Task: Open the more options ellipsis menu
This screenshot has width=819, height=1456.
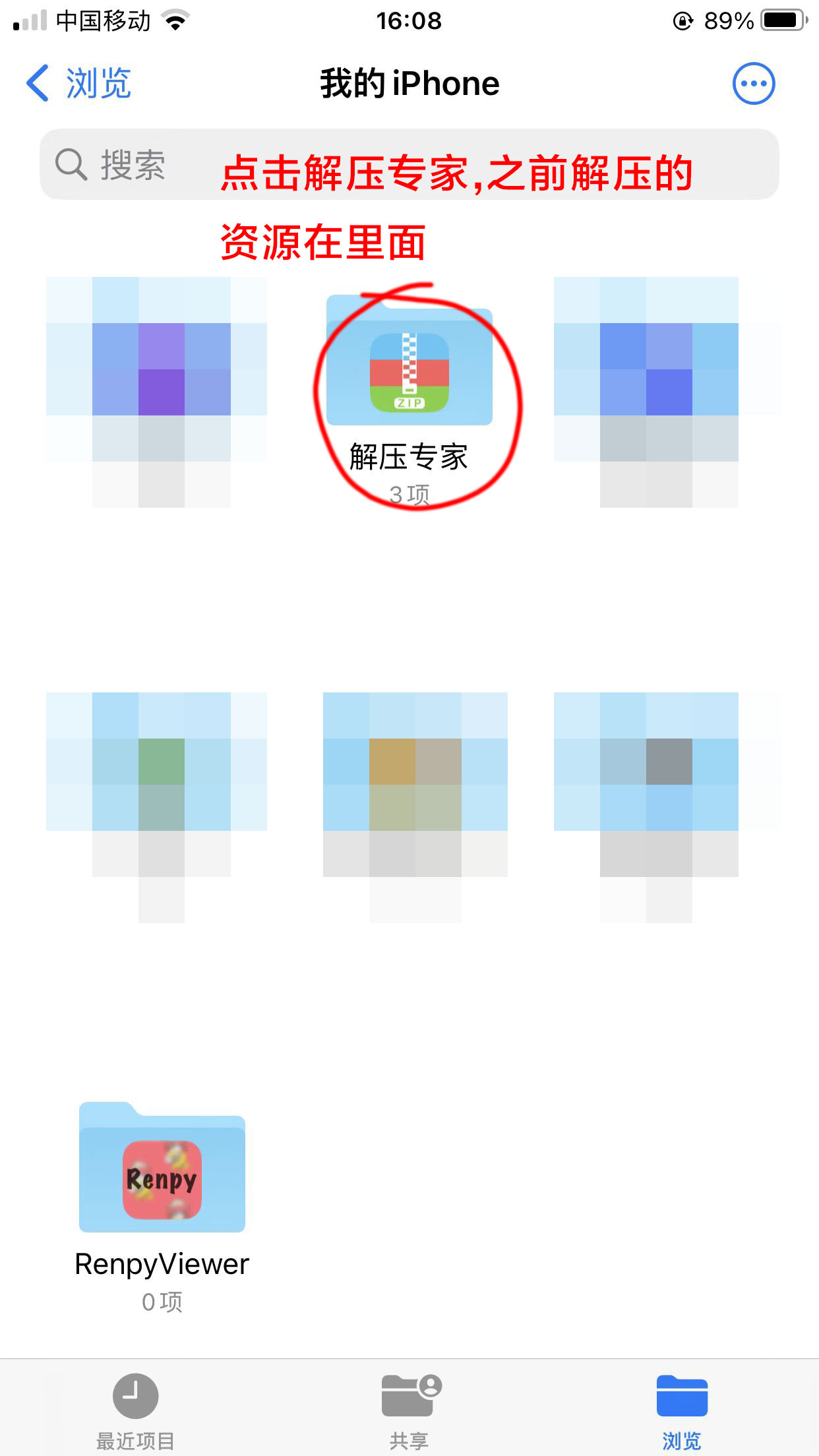Action: tap(753, 84)
